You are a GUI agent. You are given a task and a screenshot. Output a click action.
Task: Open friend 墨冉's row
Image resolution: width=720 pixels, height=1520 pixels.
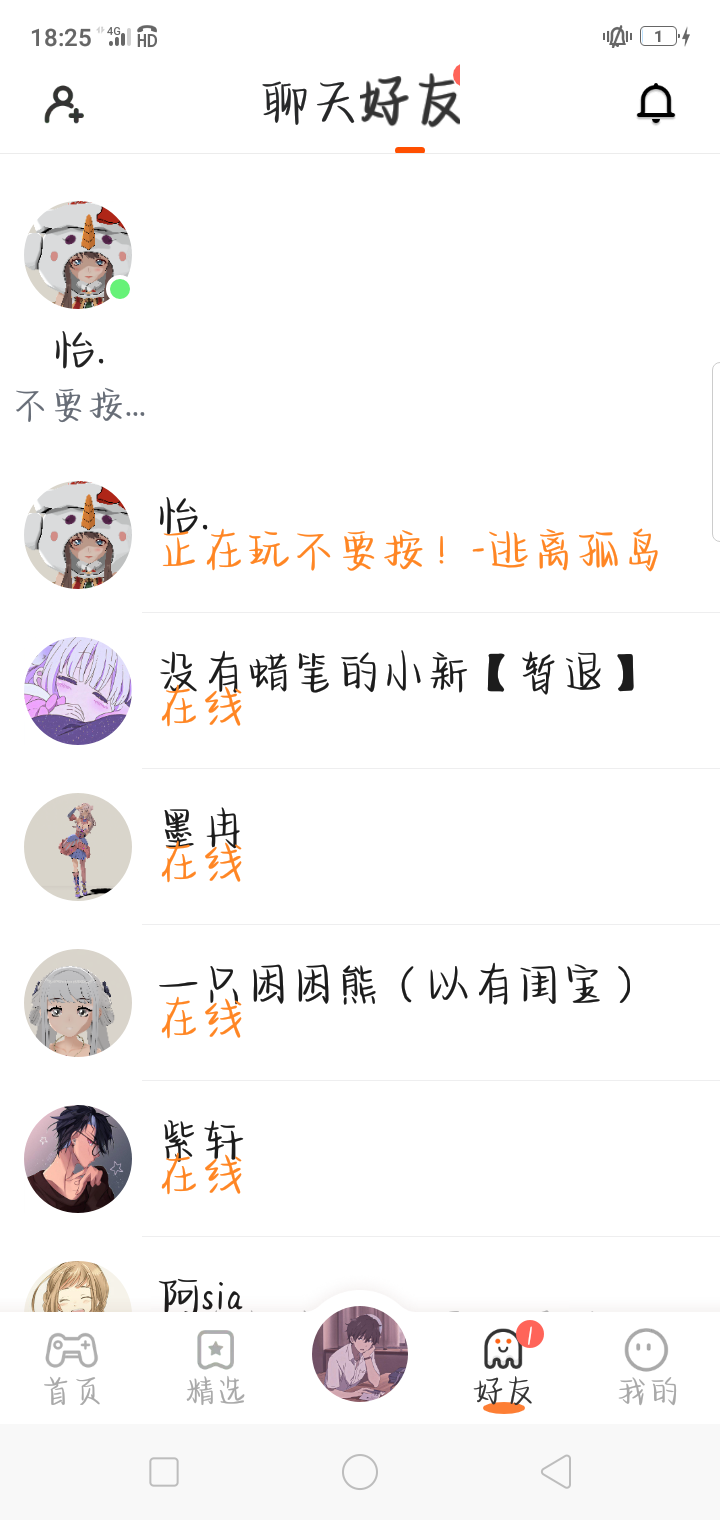point(400,847)
